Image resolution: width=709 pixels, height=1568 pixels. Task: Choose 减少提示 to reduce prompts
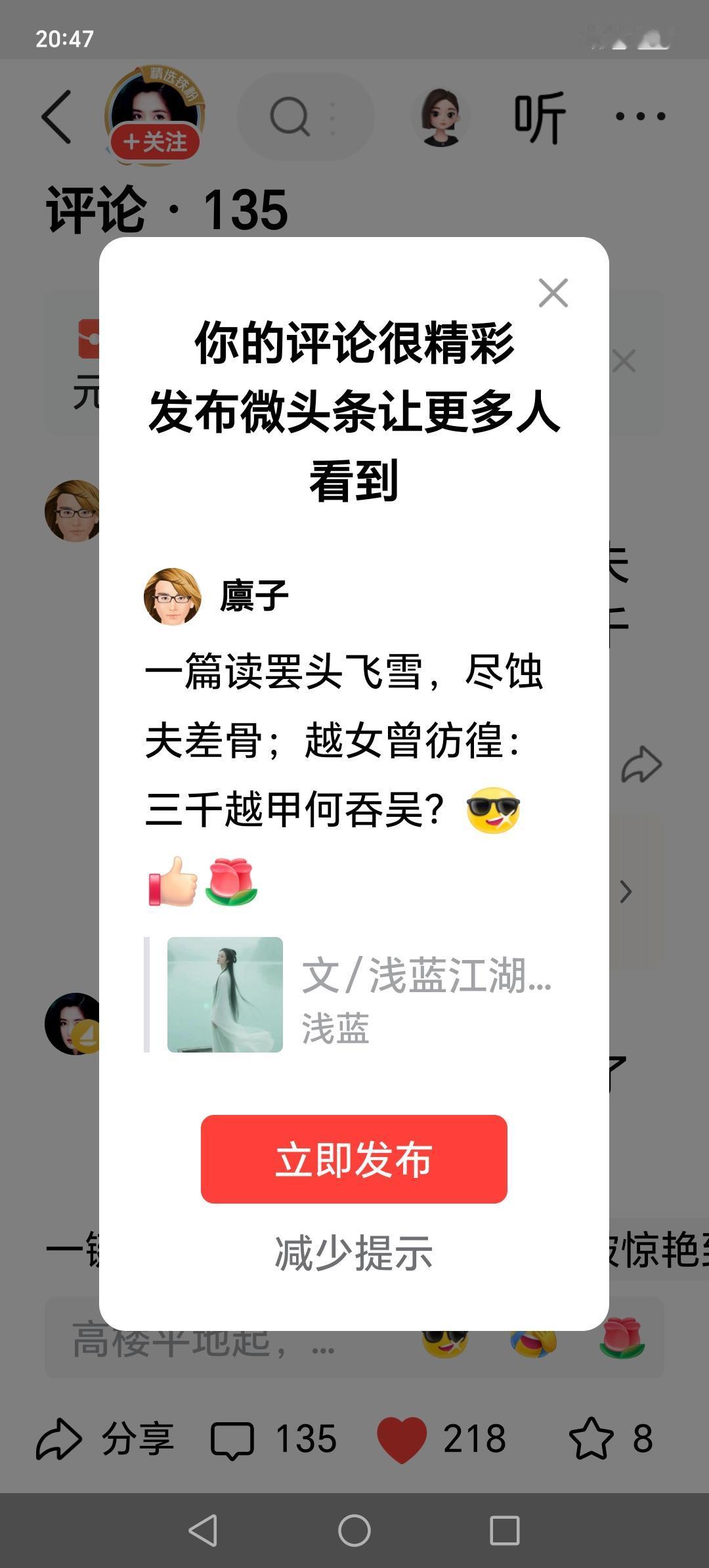pos(354,1252)
